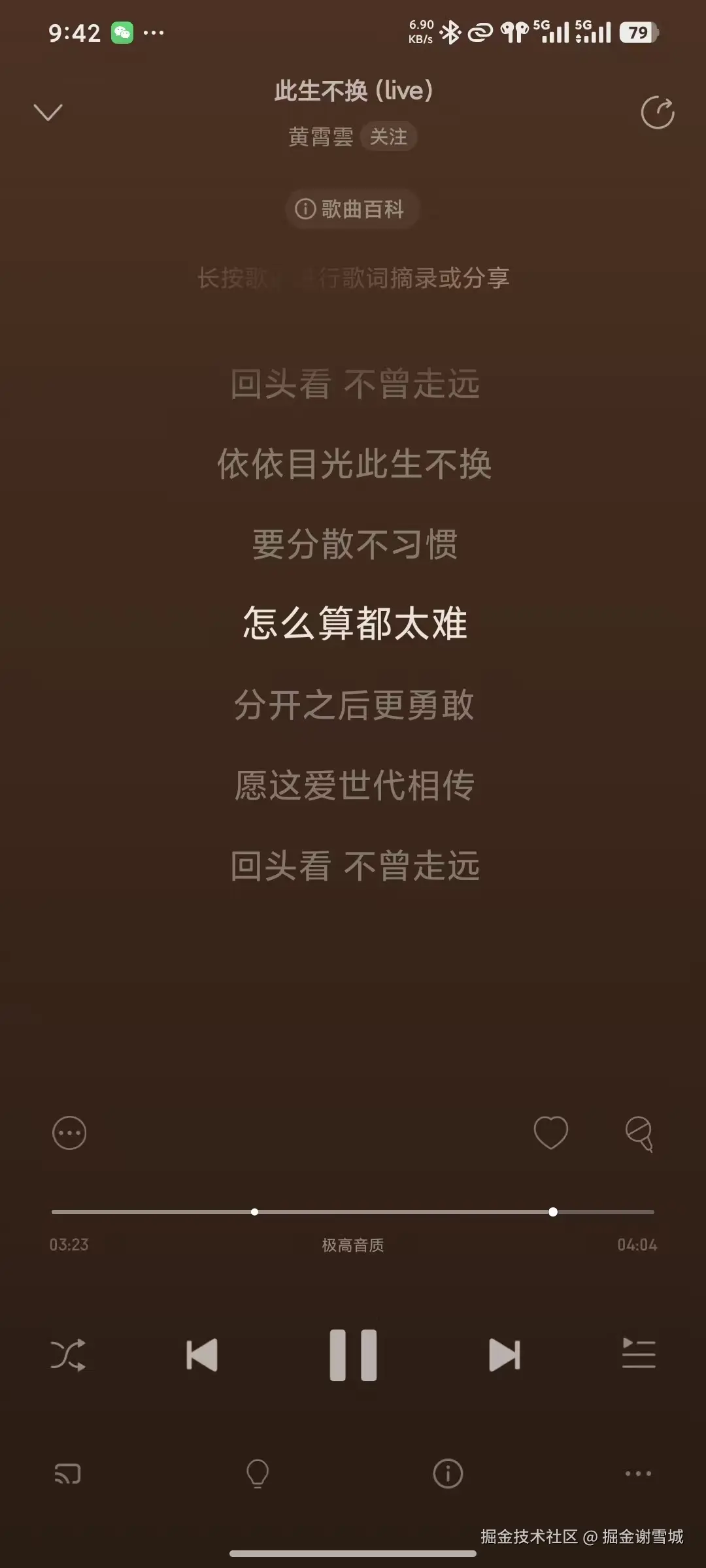Viewport: 706px width, 1568px height.
Task: Tap the karaoke microphone icon
Action: coord(639,1134)
